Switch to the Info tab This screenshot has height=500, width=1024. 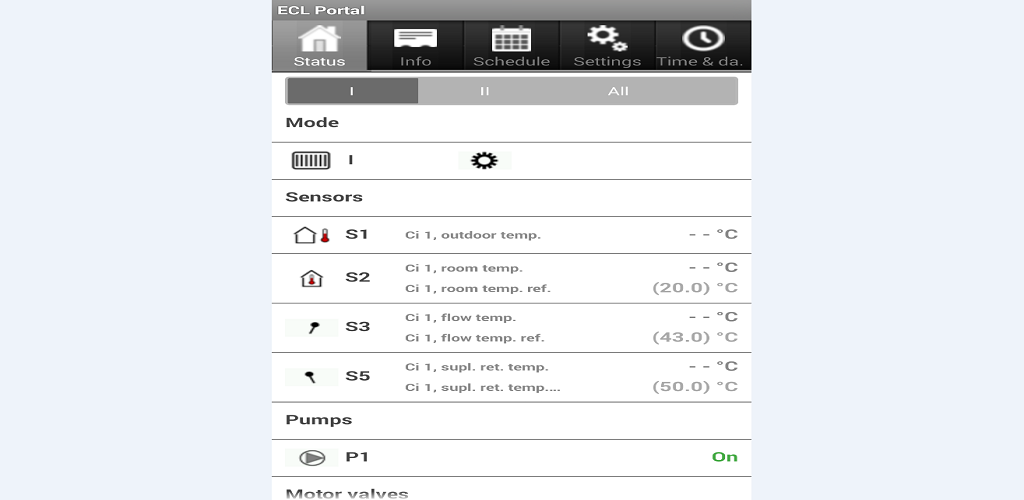point(416,46)
